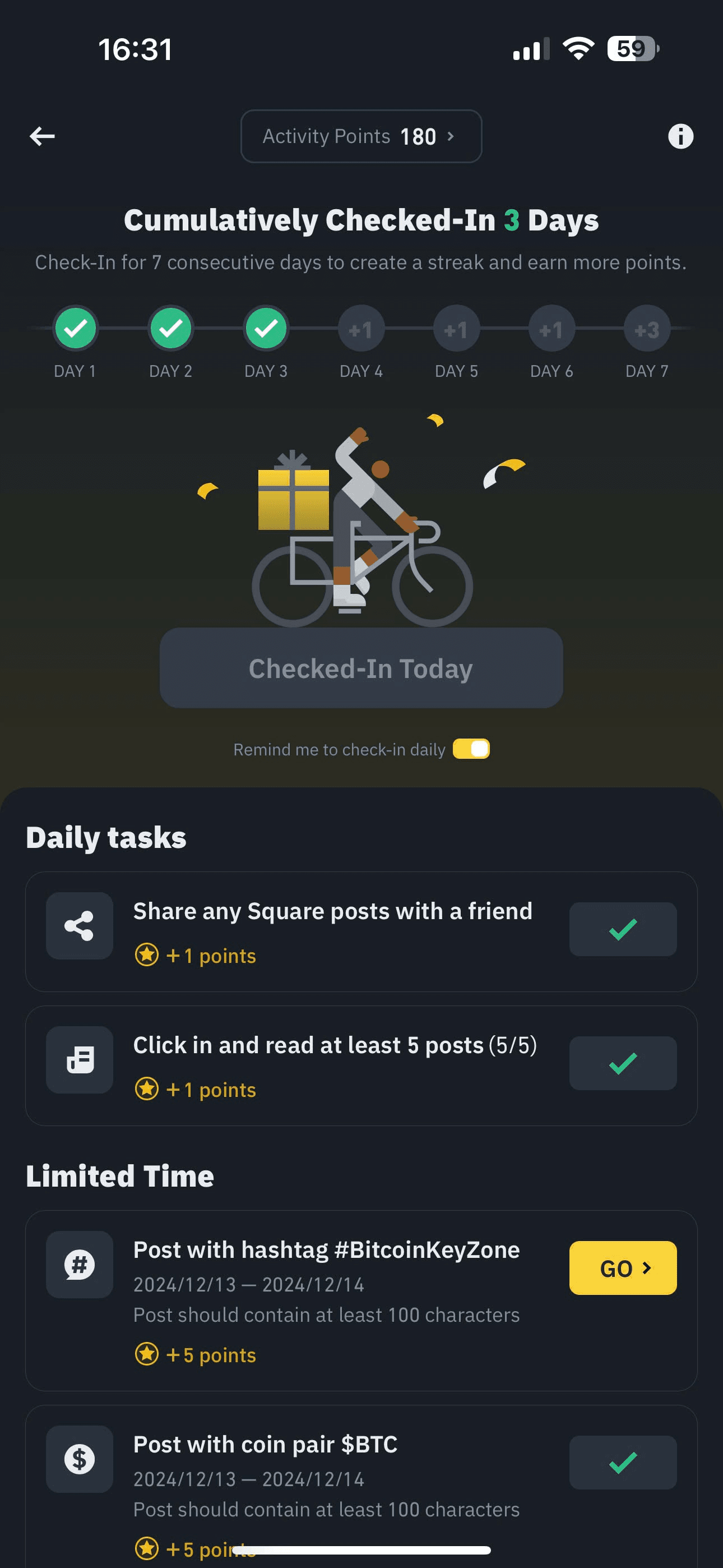
Task: Open the Share any Square posts task
Action: tap(361, 931)
